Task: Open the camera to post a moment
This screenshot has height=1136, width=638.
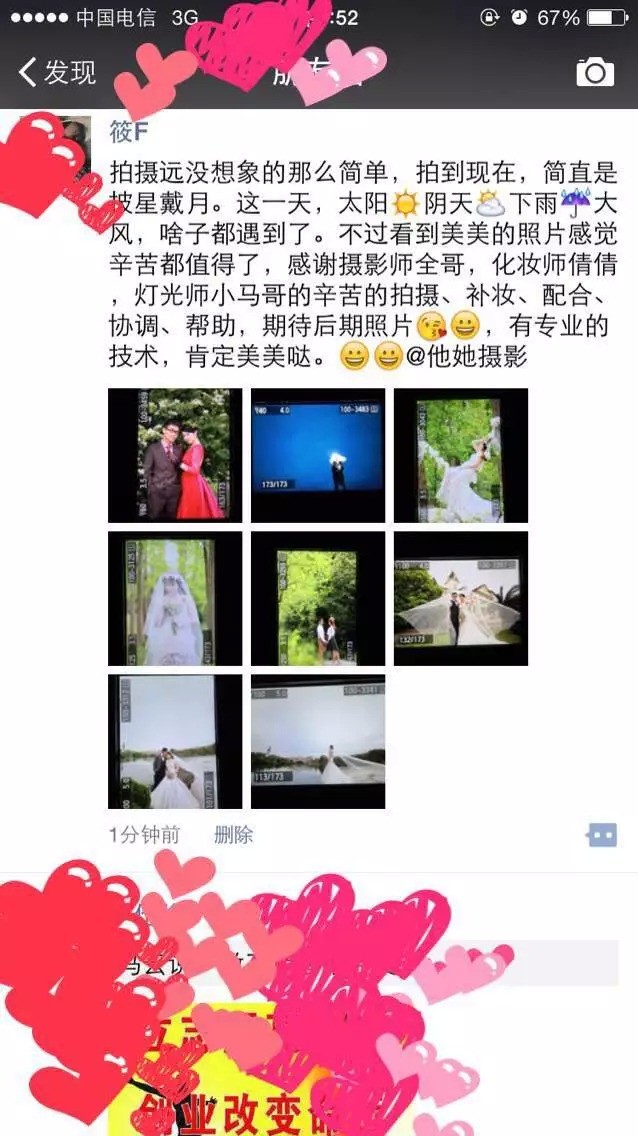Action: tap(595, 72)
